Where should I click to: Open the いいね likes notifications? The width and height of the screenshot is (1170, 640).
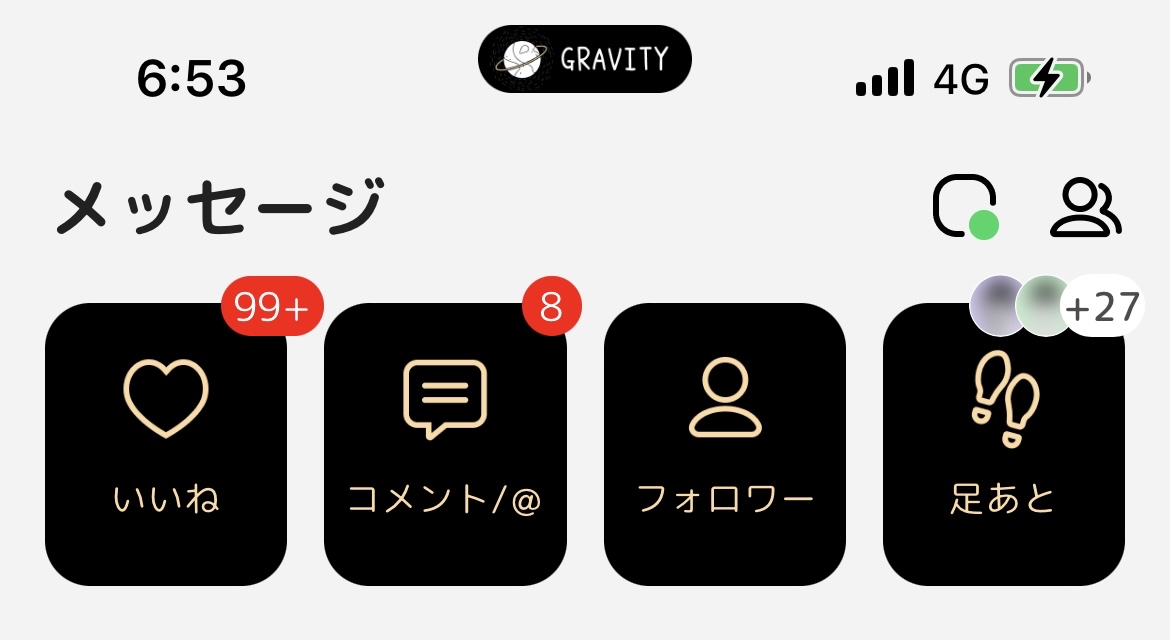pos(166,444)
